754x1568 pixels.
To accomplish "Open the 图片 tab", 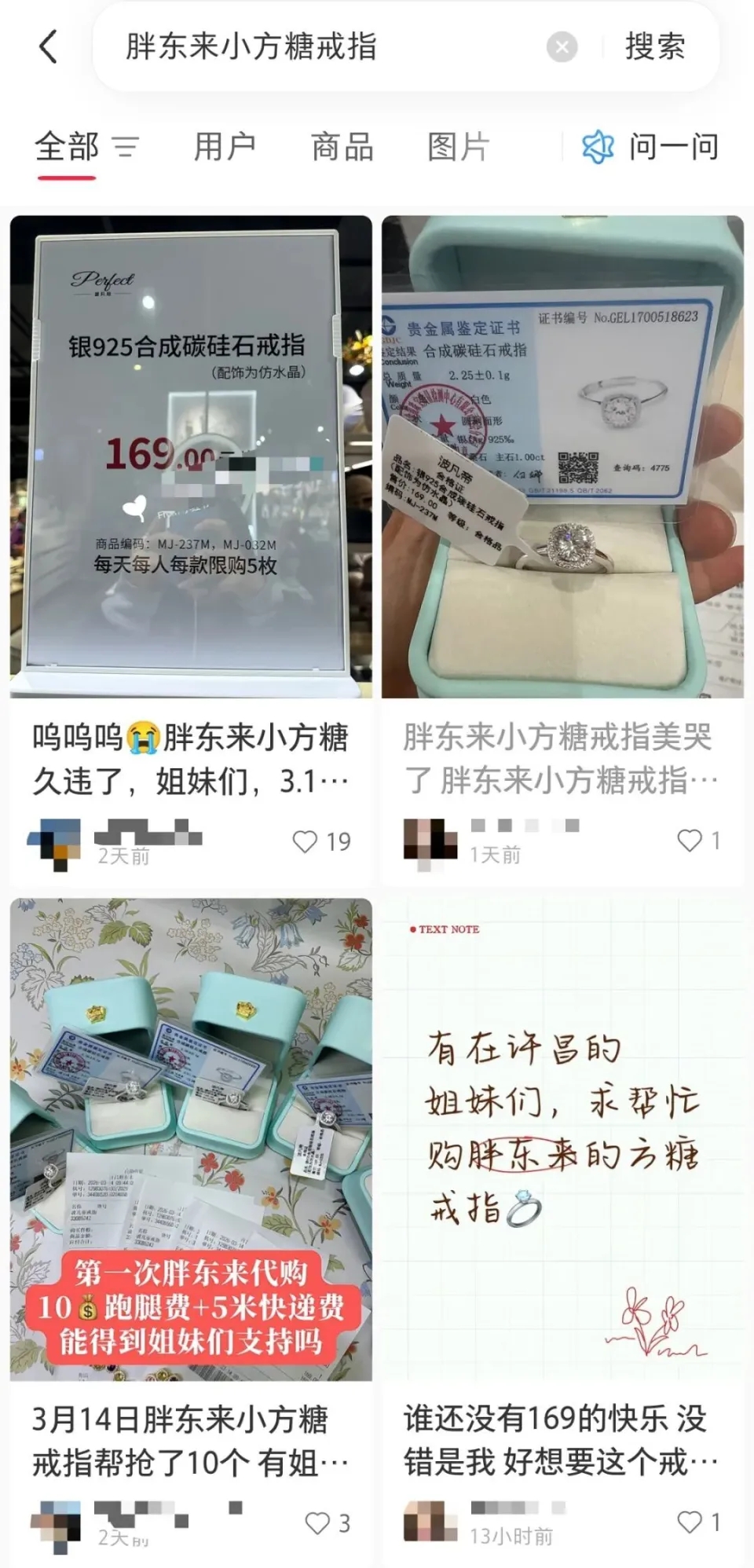I will [457, 146].
